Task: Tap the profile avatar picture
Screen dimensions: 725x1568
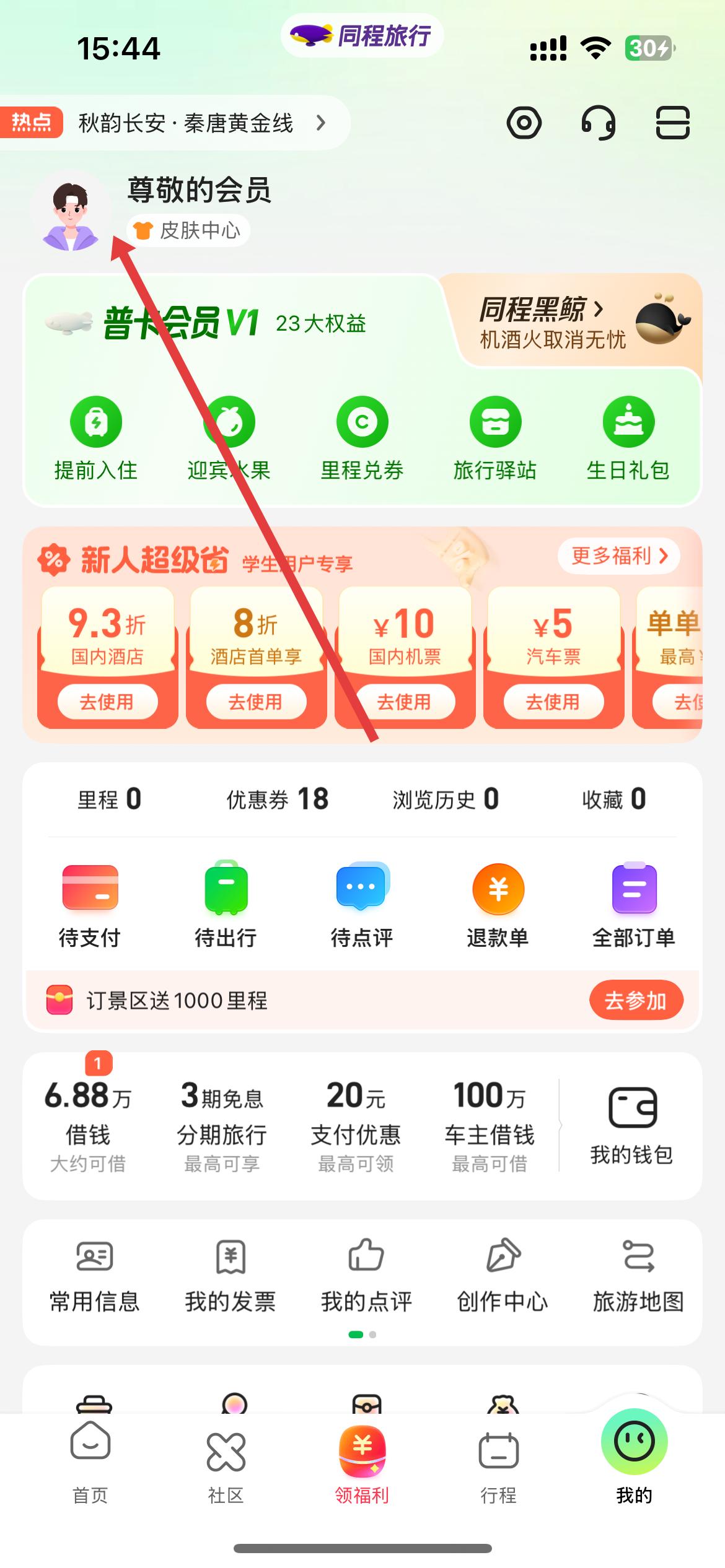Action: tap(70, 211)
